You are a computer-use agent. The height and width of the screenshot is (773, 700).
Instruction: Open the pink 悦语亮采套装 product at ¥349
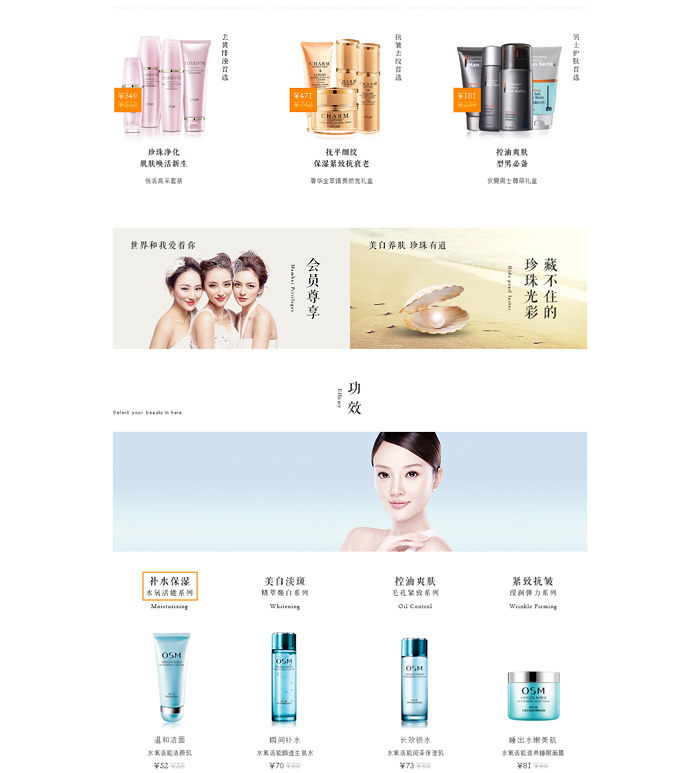coord(166,86)
